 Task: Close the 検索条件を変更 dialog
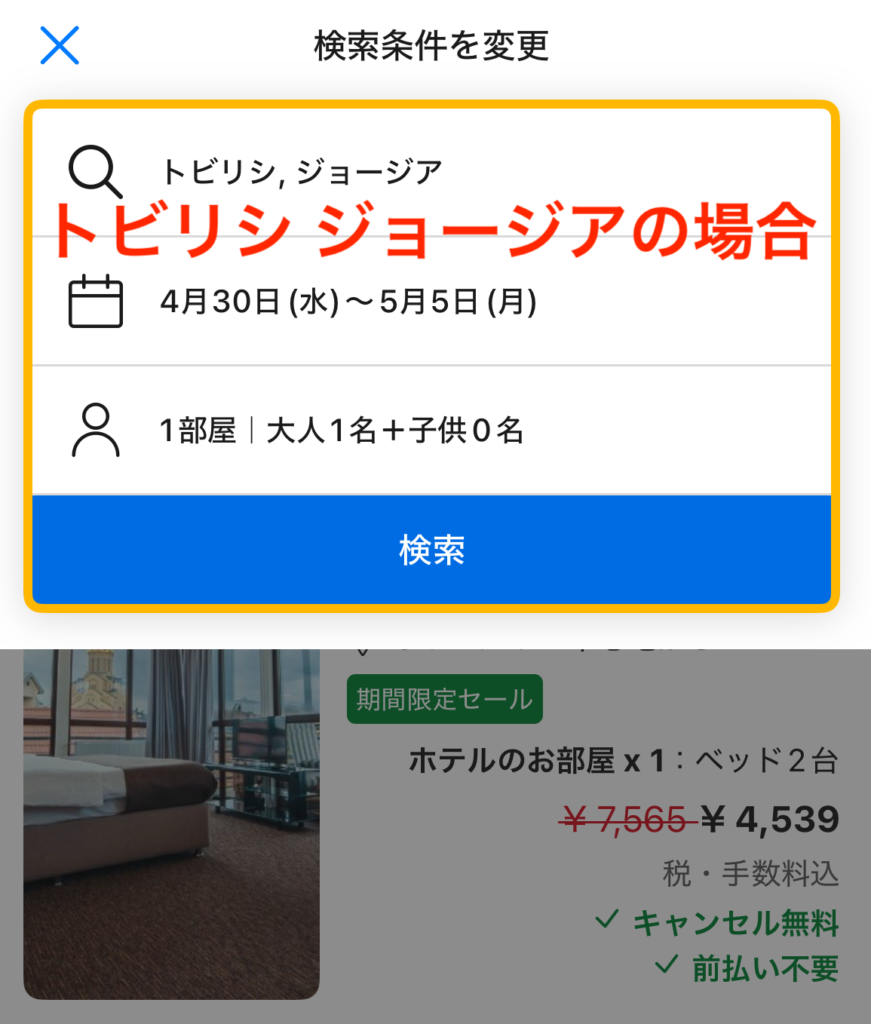pos(59,45)
